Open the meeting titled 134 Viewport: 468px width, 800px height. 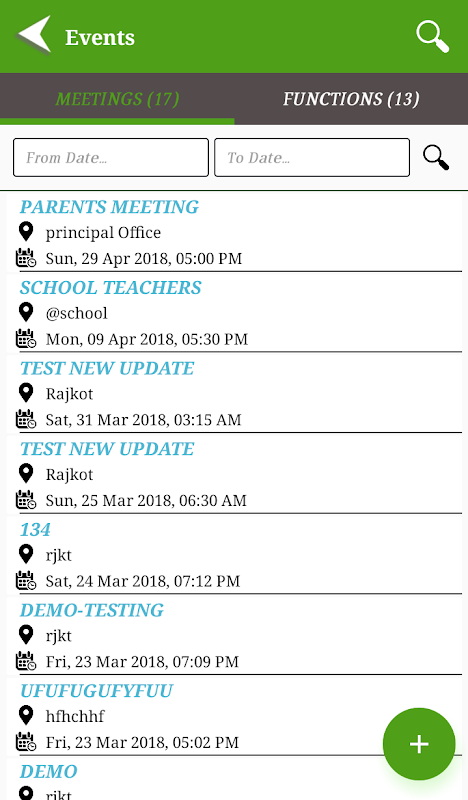(x=234, y=555)
